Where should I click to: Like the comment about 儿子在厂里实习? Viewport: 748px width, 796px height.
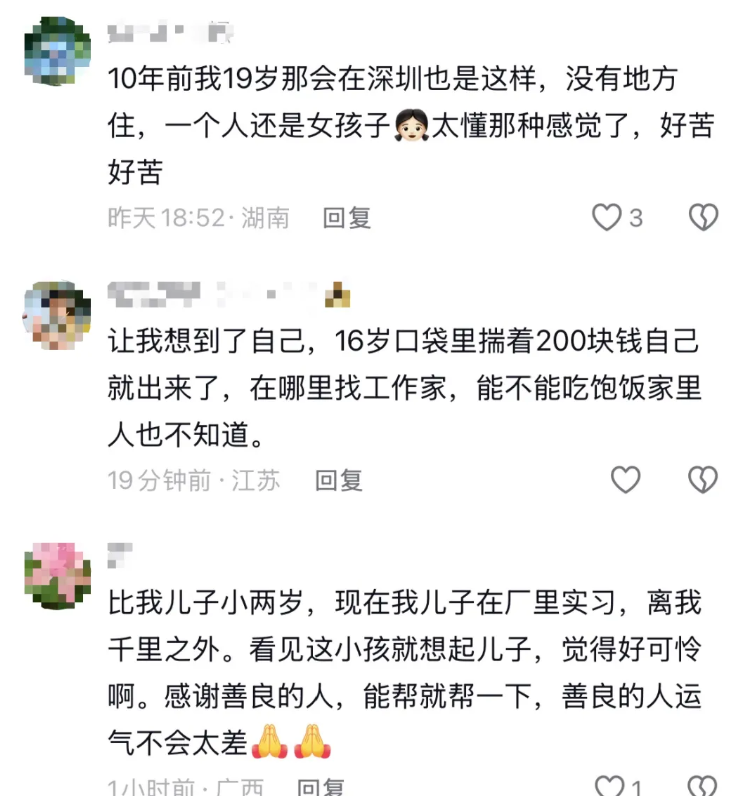tap(609, 786)
